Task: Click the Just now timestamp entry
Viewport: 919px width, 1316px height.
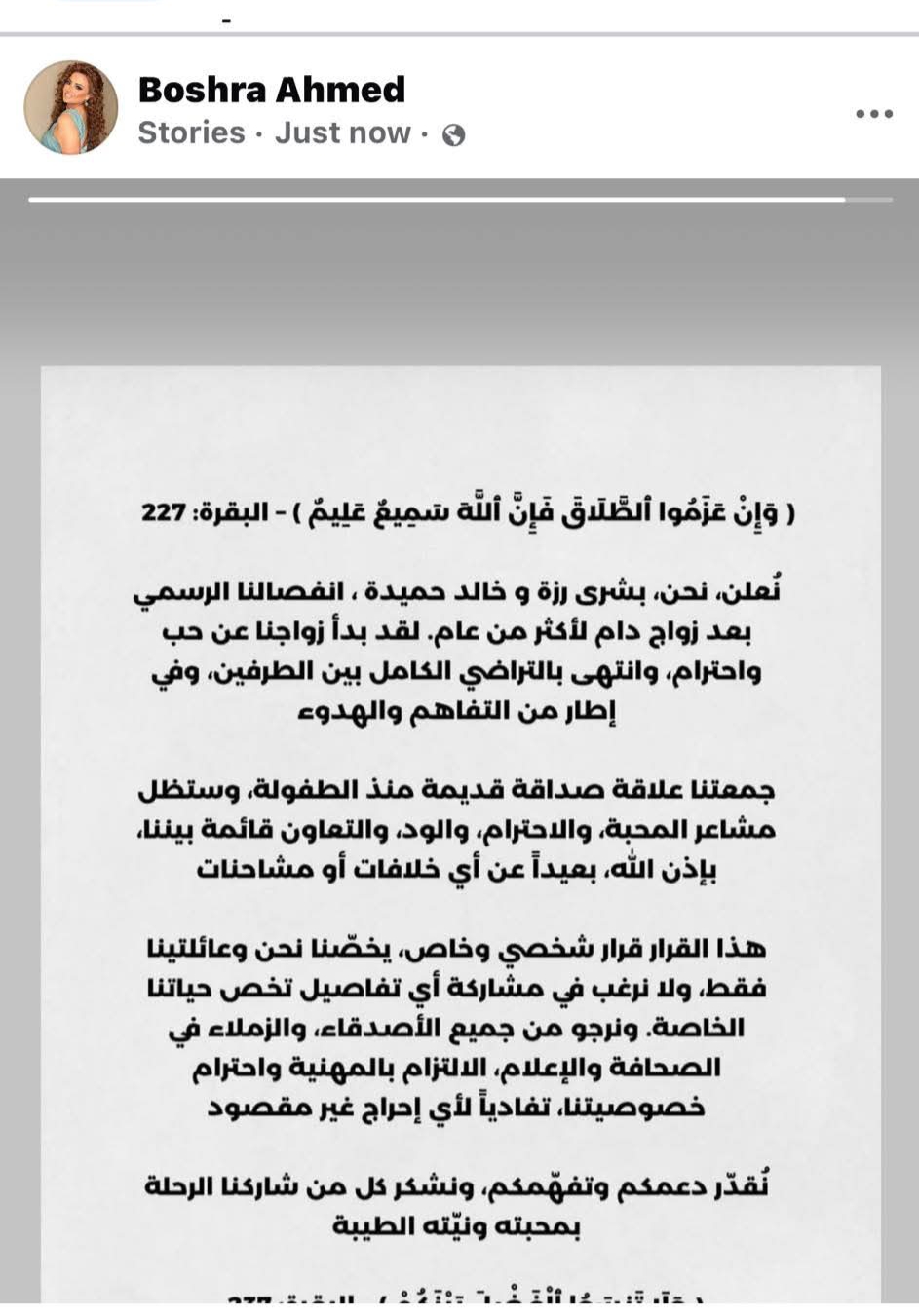Action: (x=342, y=133)
